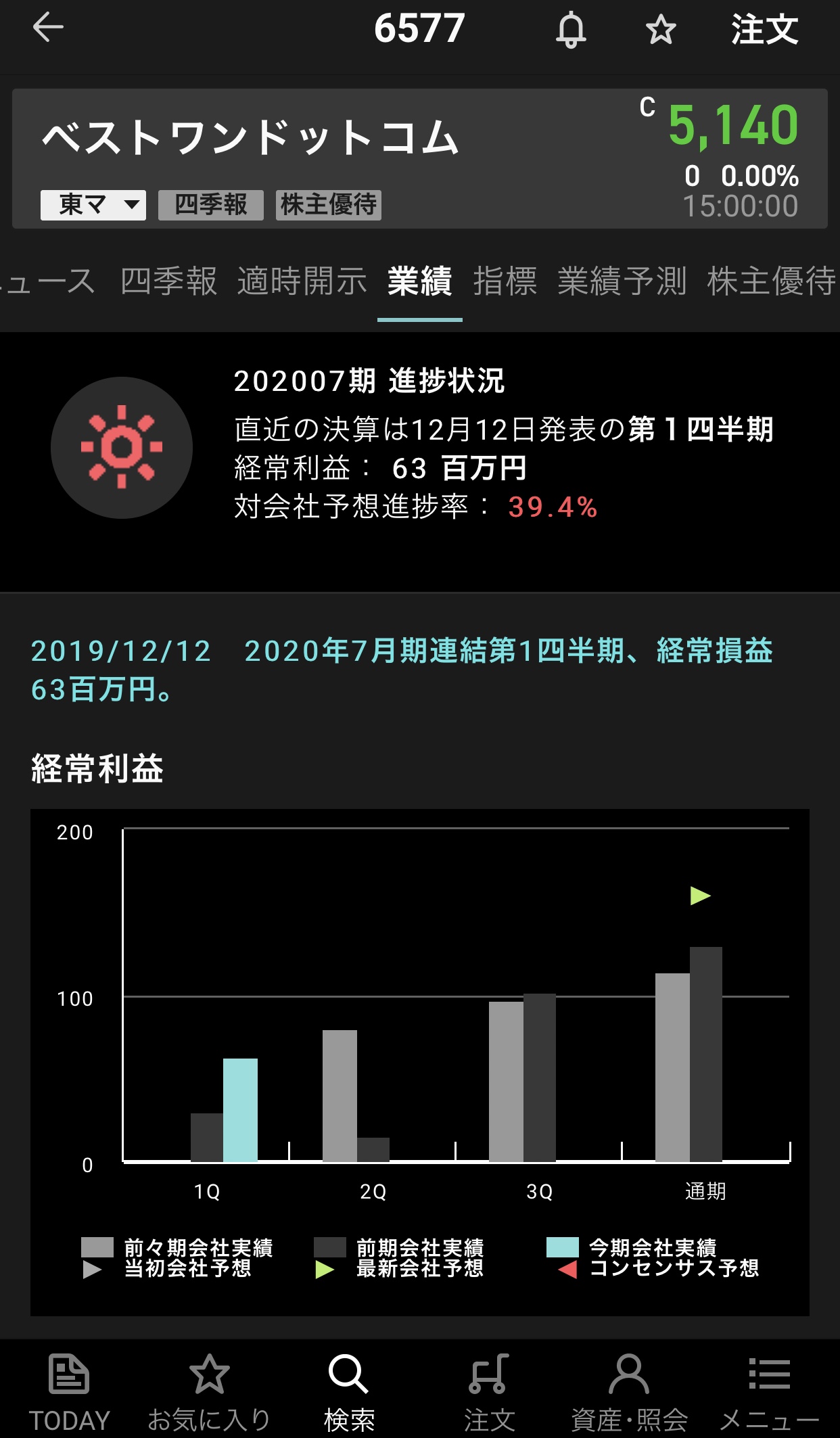Go back with the top-left arrow
The height and width of the screenshot is (1438, 840).
[x=48, y=28]
